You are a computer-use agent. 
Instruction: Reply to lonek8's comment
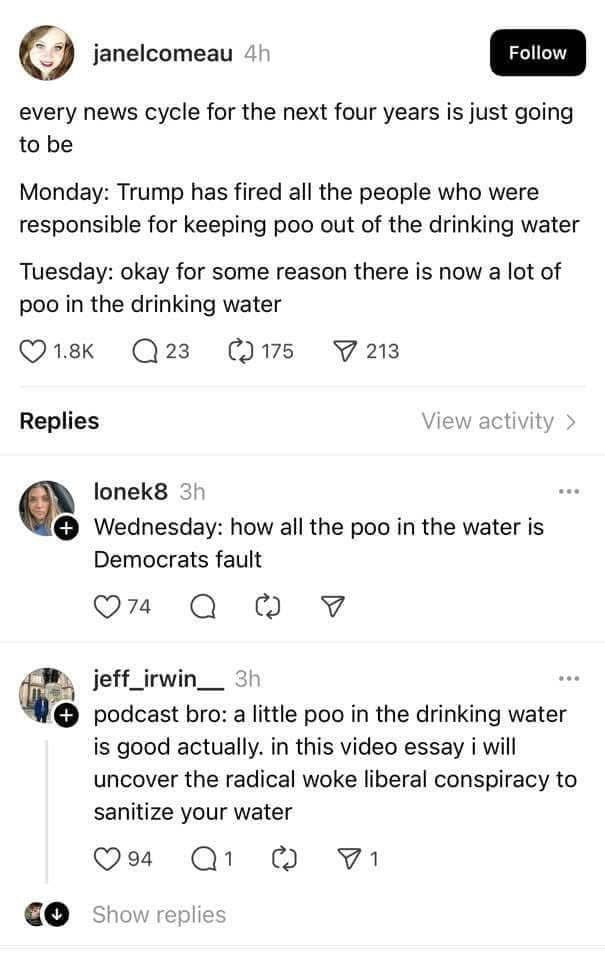coord(203,606)
